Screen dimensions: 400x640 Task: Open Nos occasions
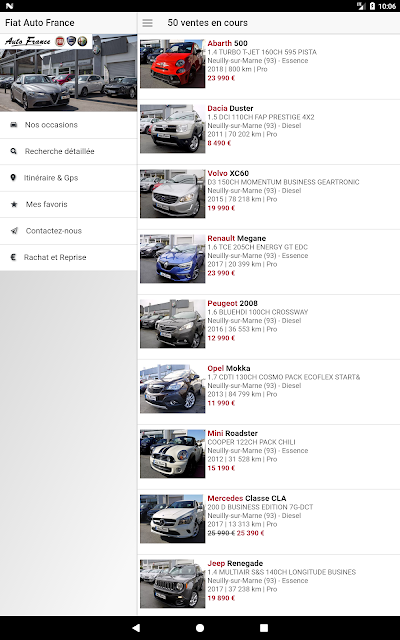(x=69, y=125)
